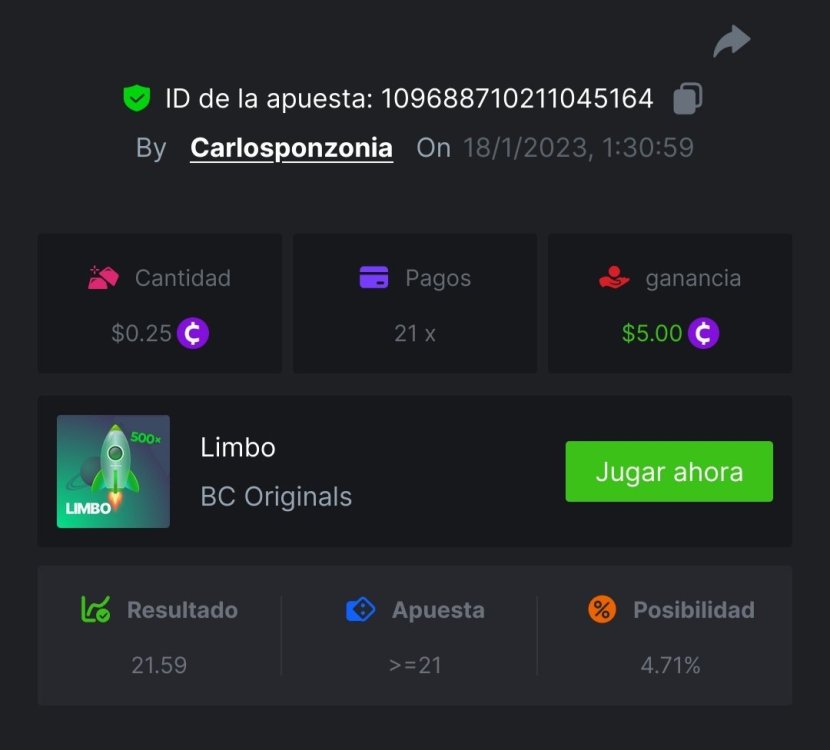
Task: Copy the bet ID number
Action: coord(687,98)
